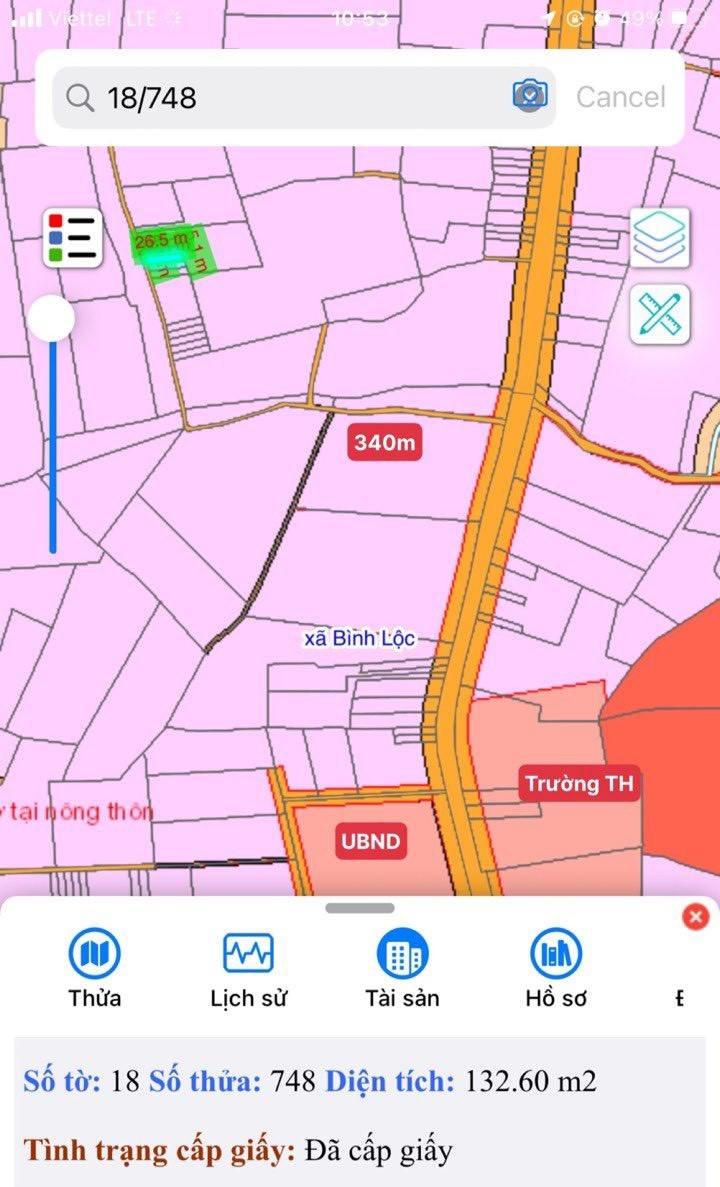Select the highlighted green parcel on the map

click(168, 252)
